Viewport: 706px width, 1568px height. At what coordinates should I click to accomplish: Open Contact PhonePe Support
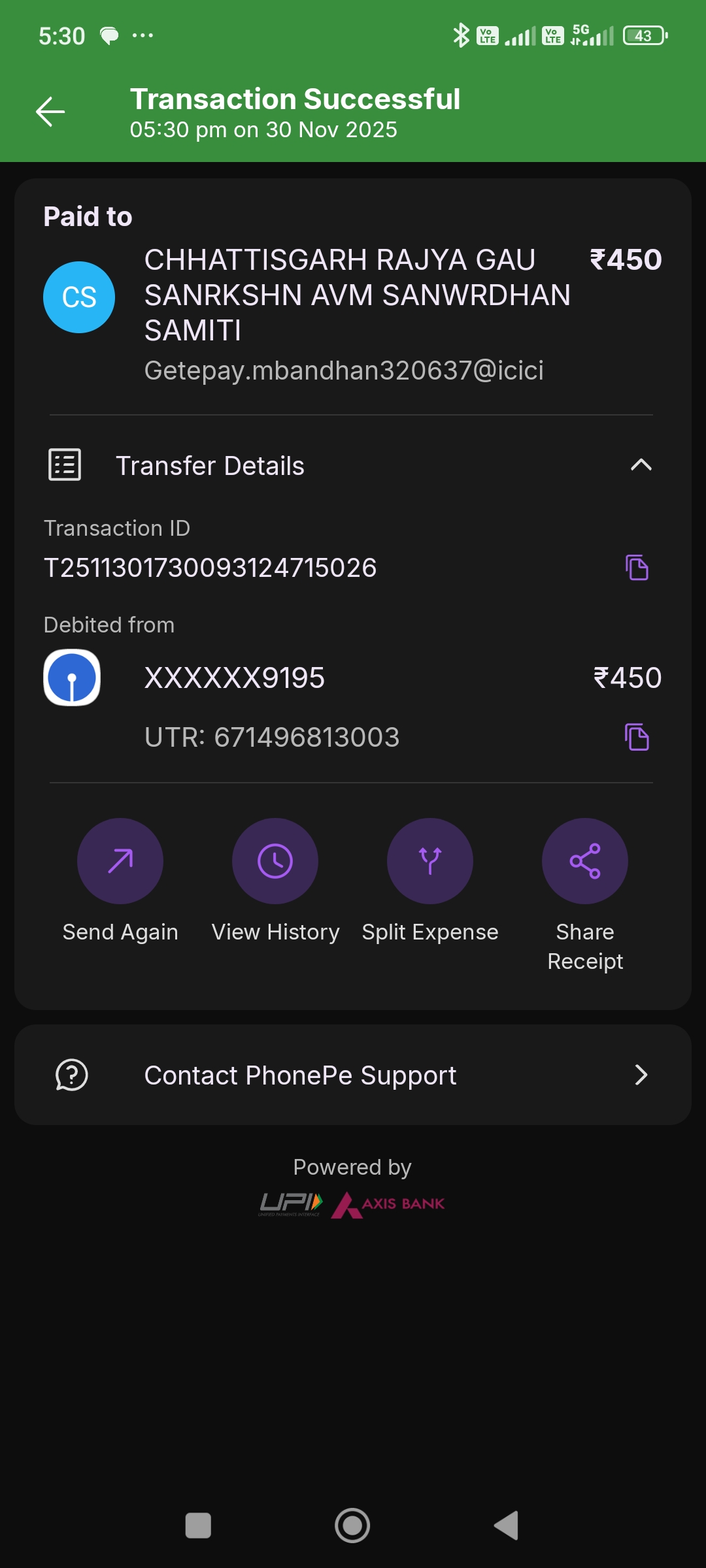353,1075
